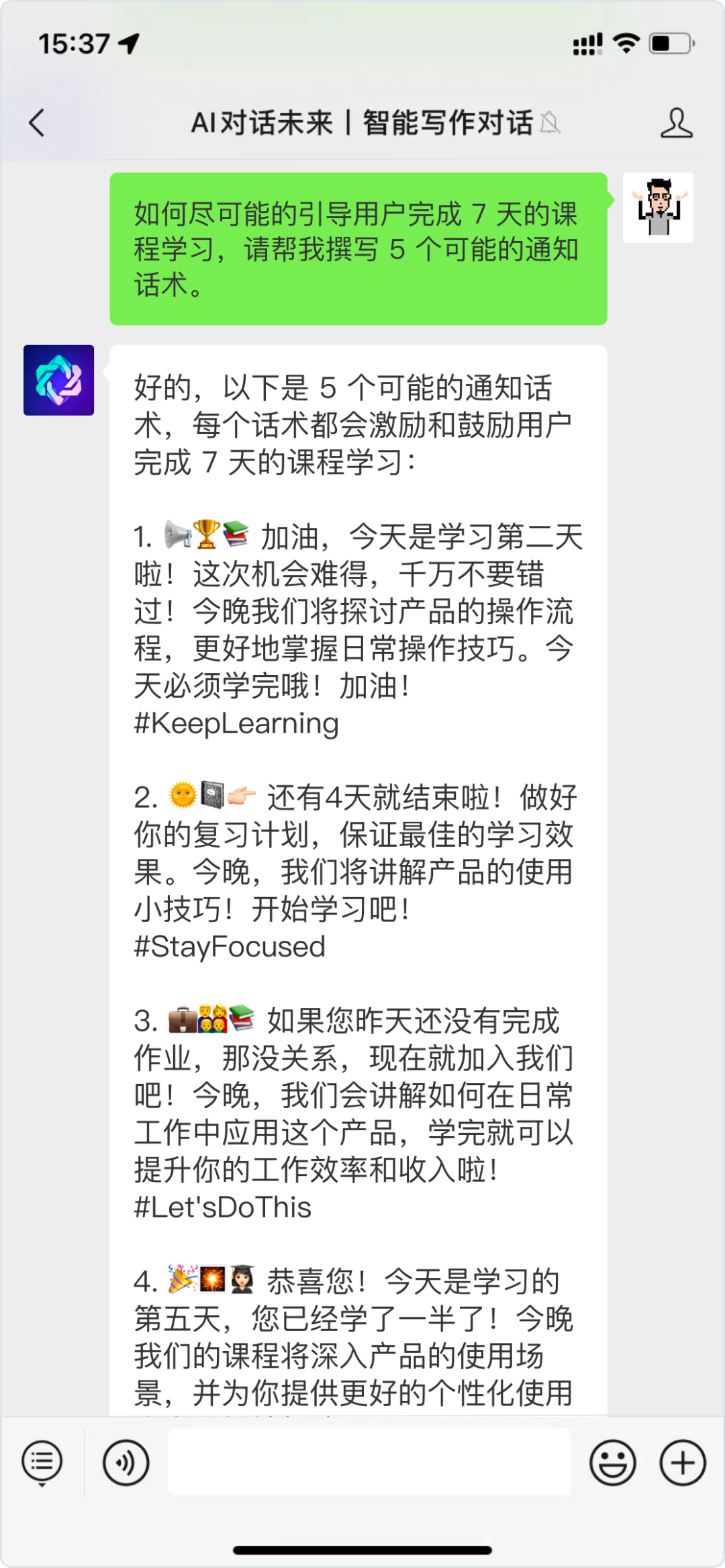The height and width of the screenshot is (1568, 725).
Task: Expand the dropdown arrow under the list icon
Action: coord(42,1486)
